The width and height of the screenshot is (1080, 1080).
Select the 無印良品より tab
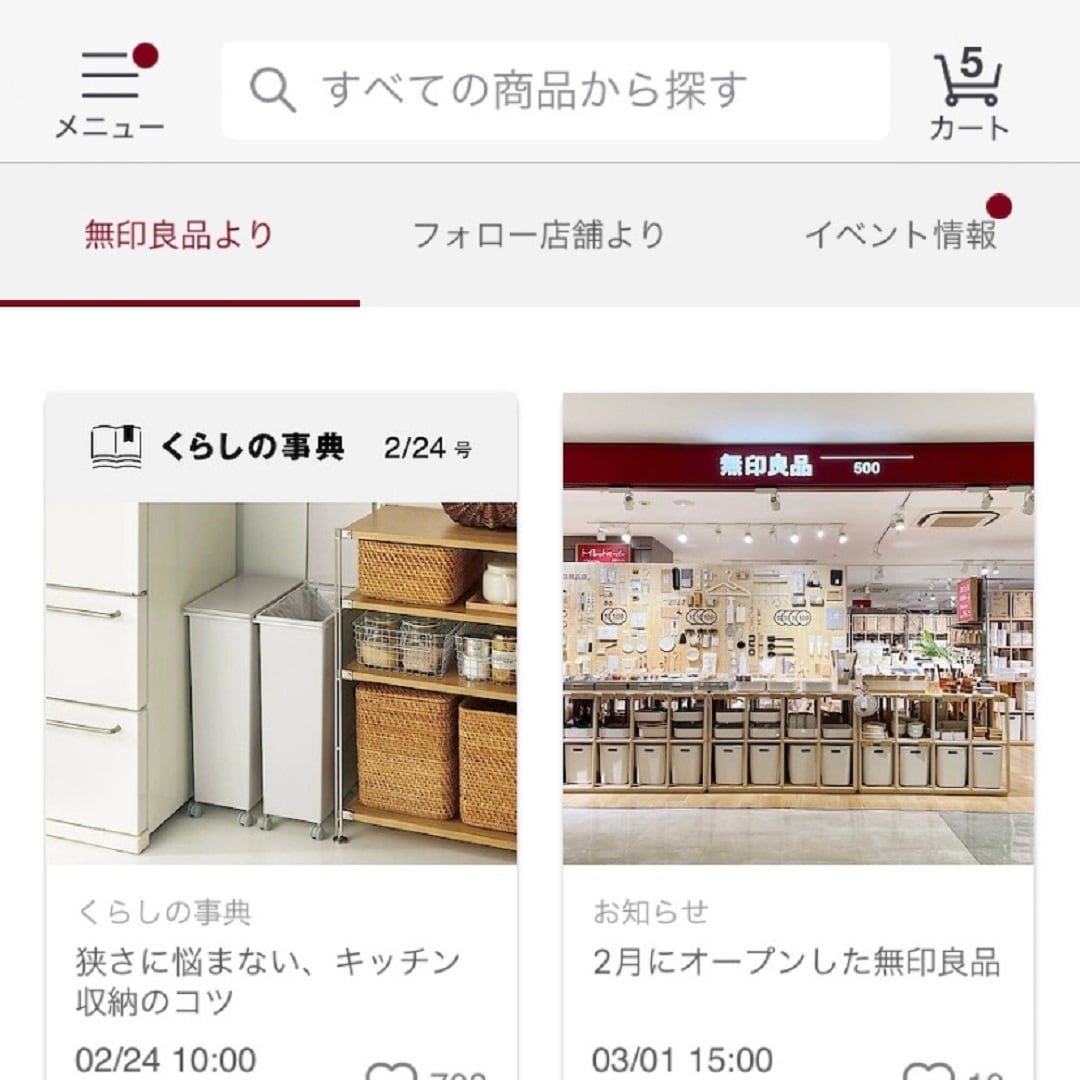pyautogui.click(x=179, y=236)
